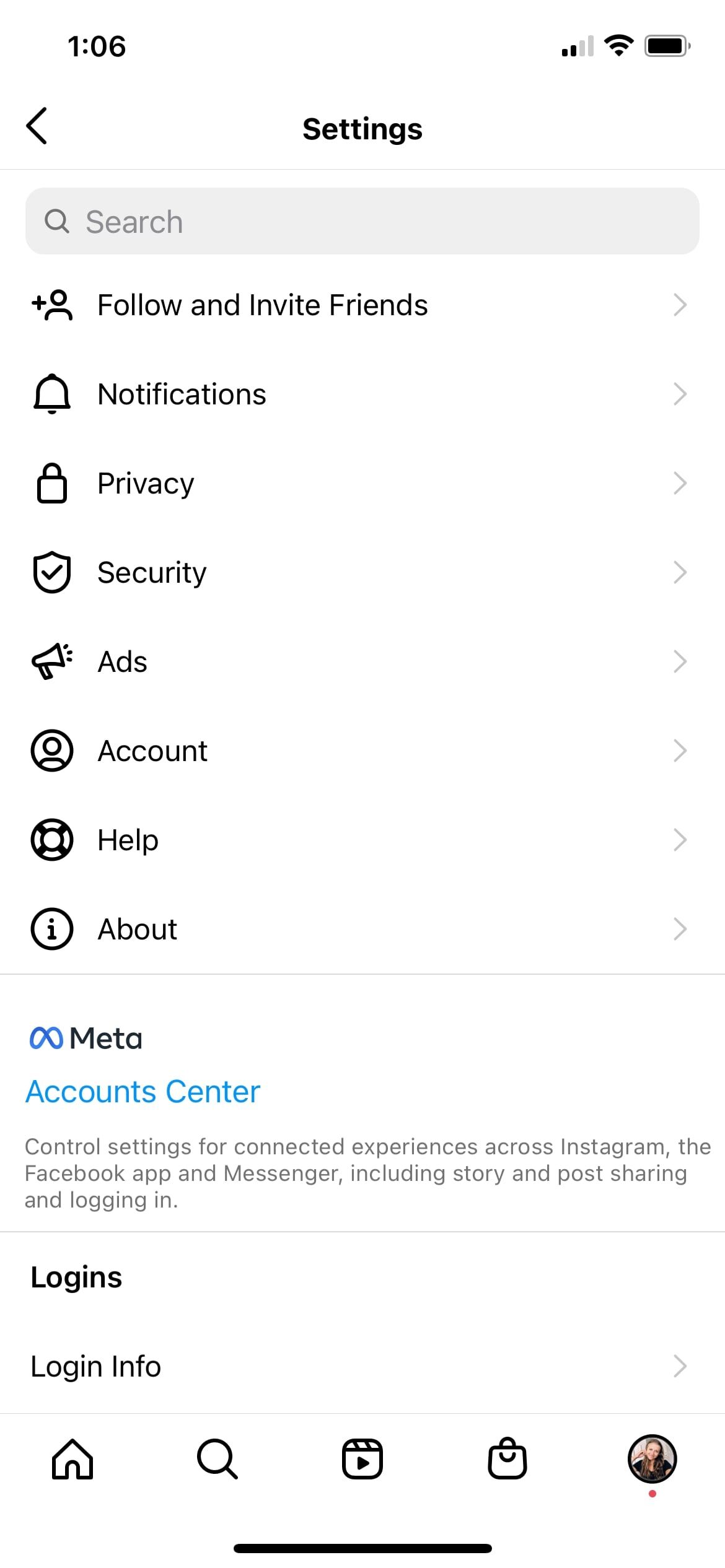Tap the Security shield icon
The height and width of the screenshot is (1568, 725).
click(50, 572)
